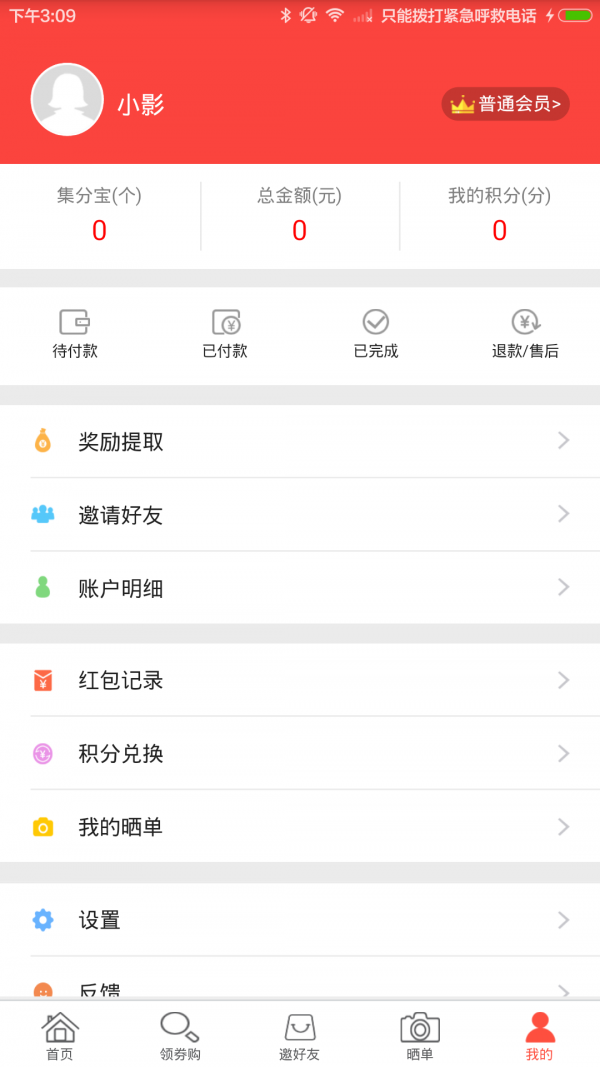Viewport: 600px width, 1067px height.
Task: Open 退款/售后 refunds section
Action: click(x=525, y=333)
